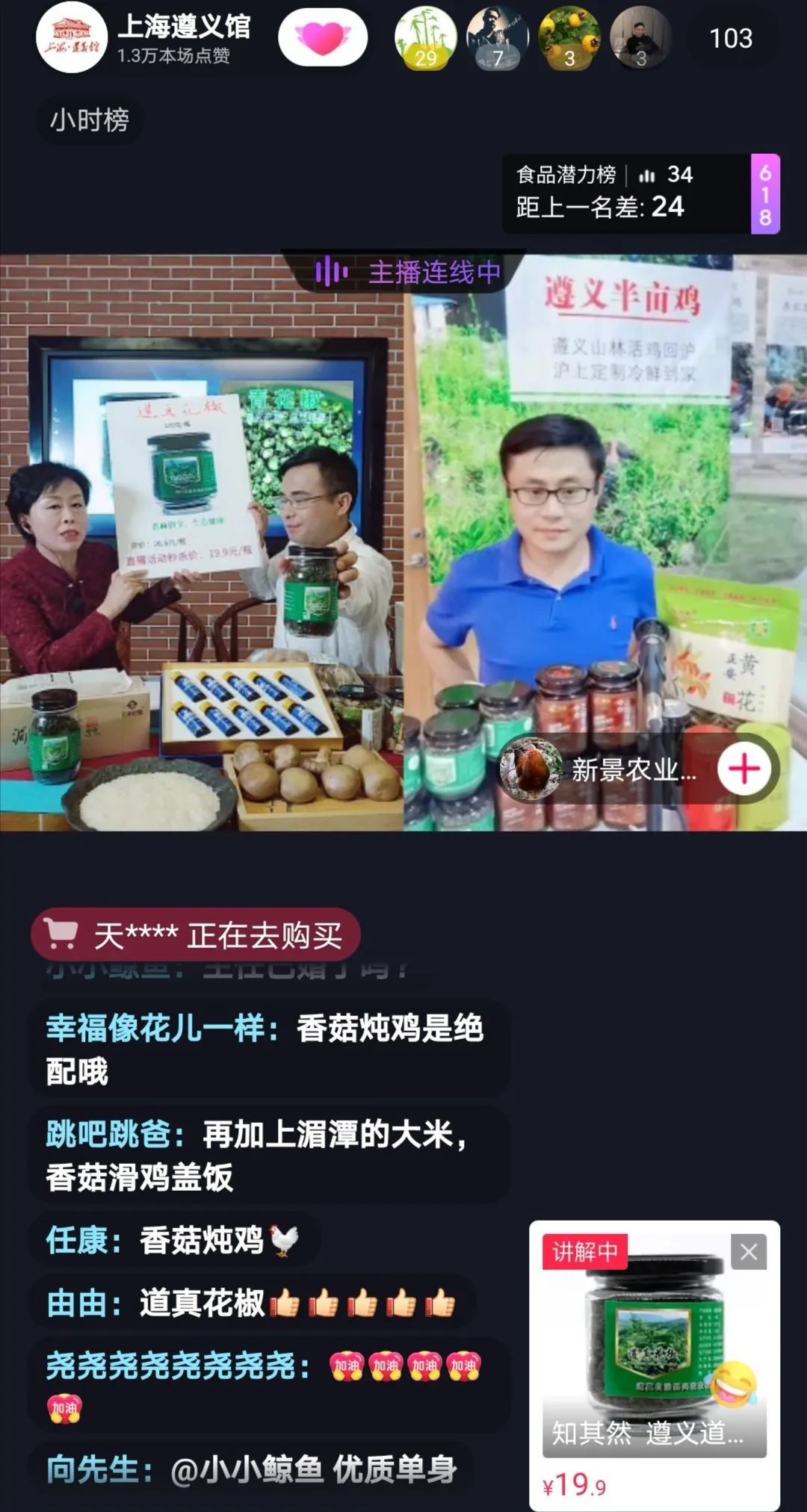The width and height of the screenshot is (807, 1512).
Task: Open 向先生's comment mentioning 小小鲸鱼
Action: (x=251, y=1469)
